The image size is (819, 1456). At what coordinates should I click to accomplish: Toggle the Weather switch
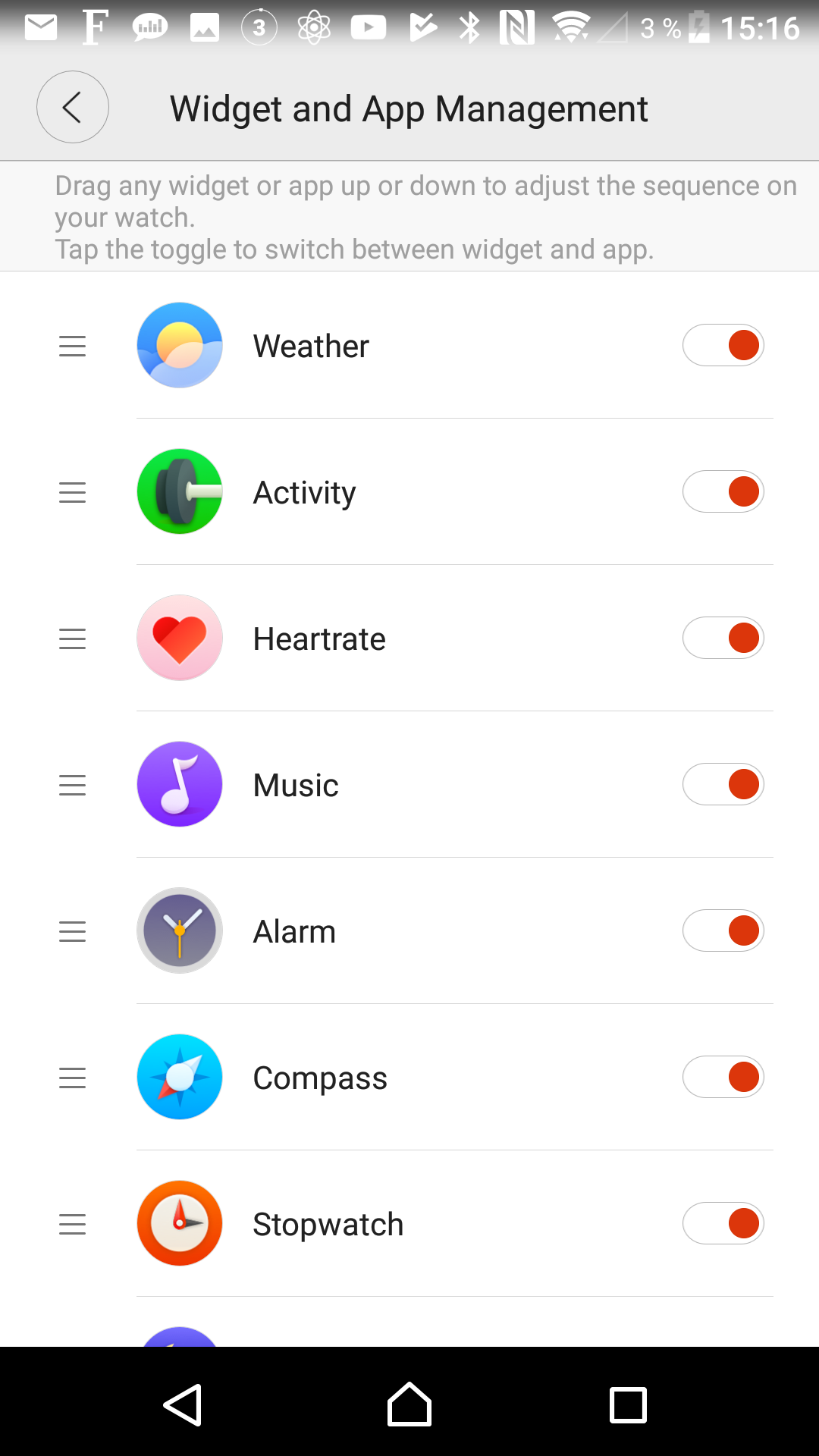[723, 346]
